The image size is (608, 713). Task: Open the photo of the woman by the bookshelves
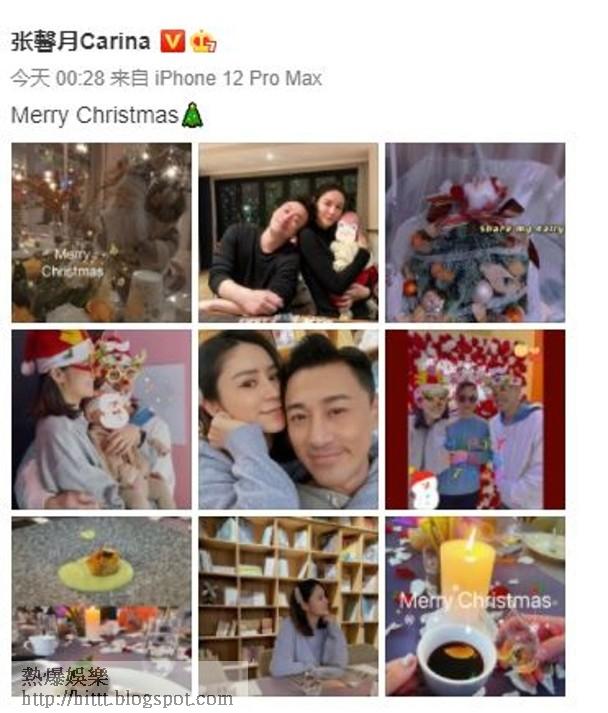click(x=288, y=605)
